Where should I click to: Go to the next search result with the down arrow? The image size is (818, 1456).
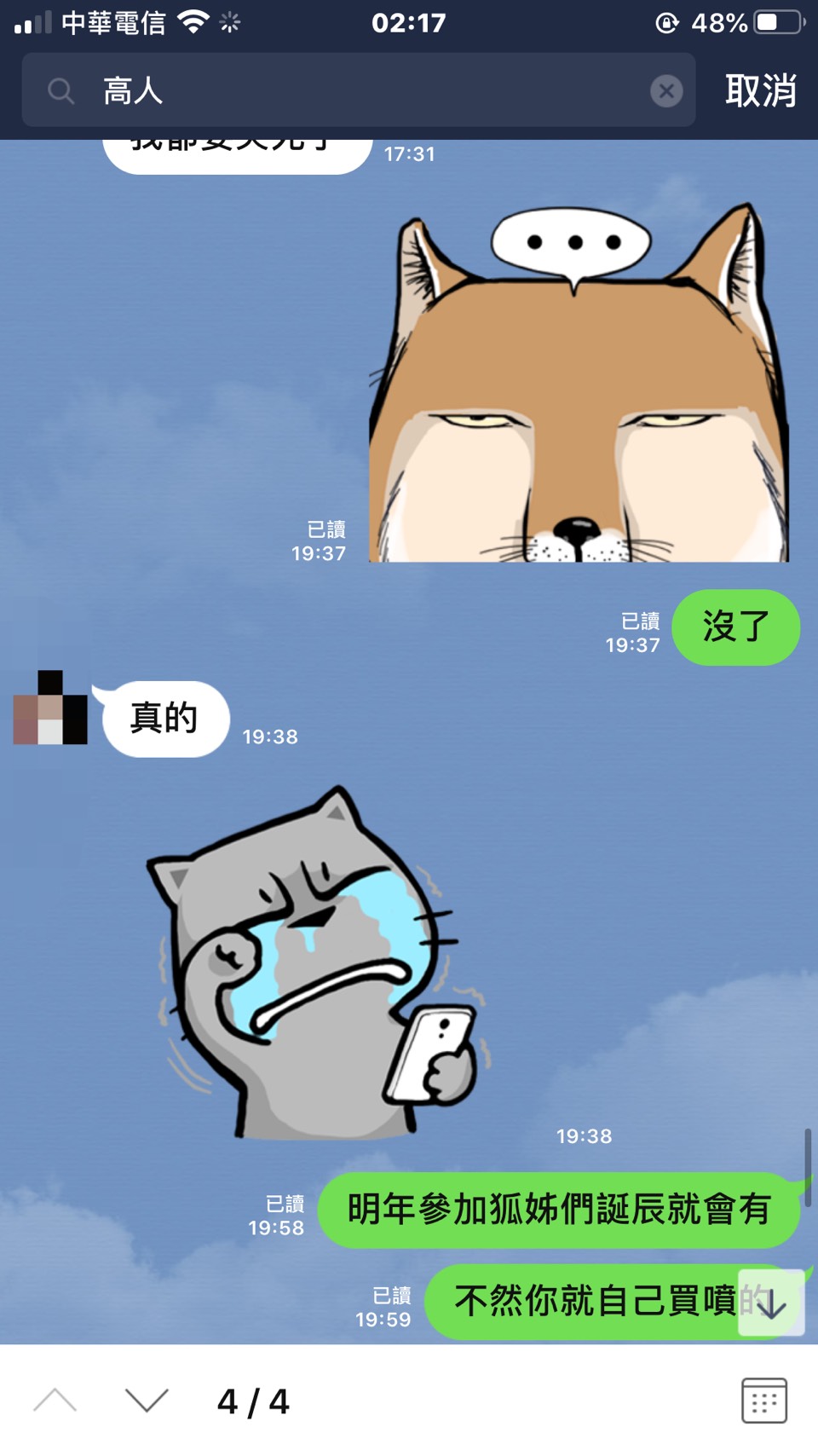tap(147, 1400)
